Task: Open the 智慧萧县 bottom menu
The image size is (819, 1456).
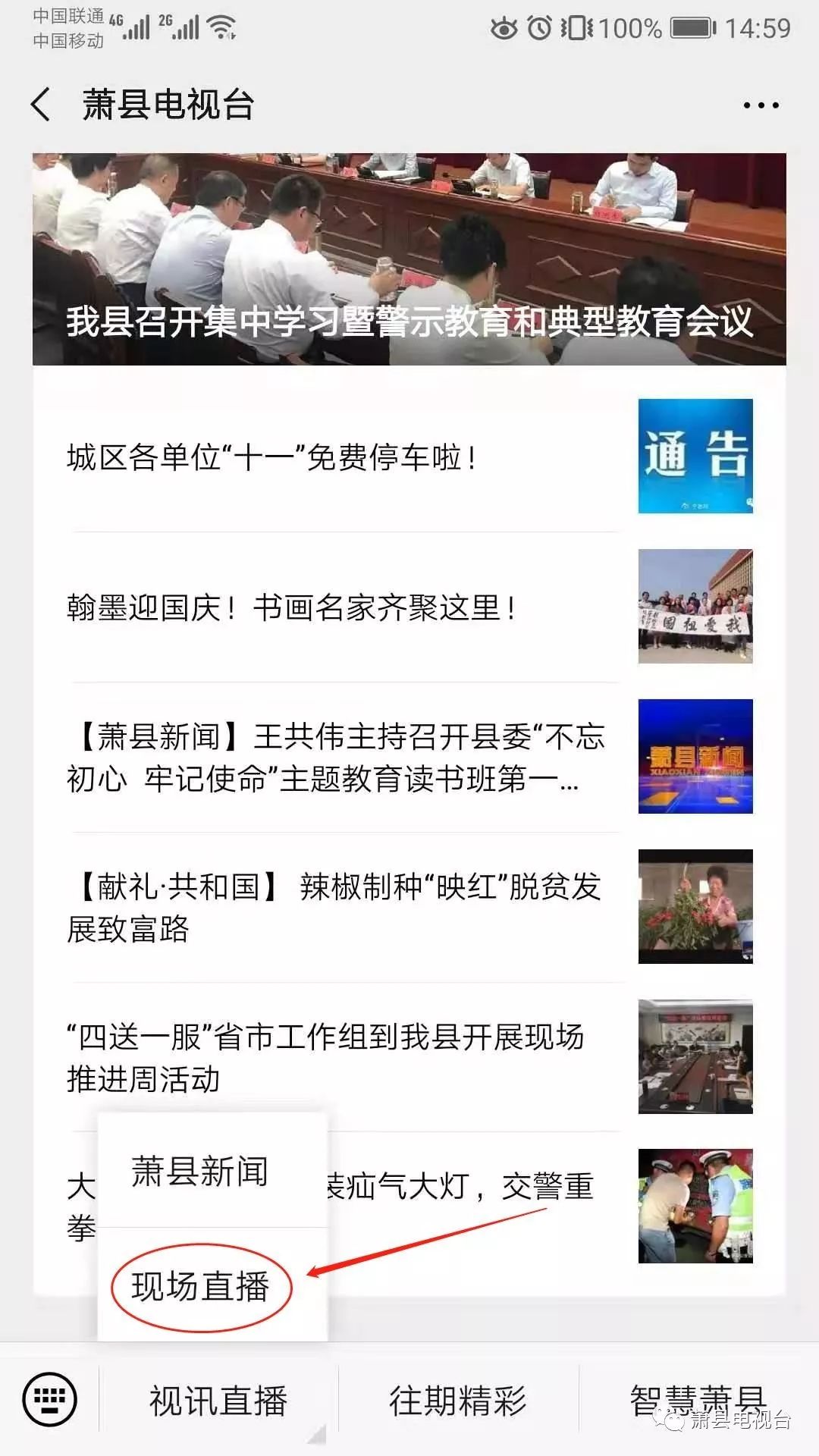Action: click(x=698, y=1401)
